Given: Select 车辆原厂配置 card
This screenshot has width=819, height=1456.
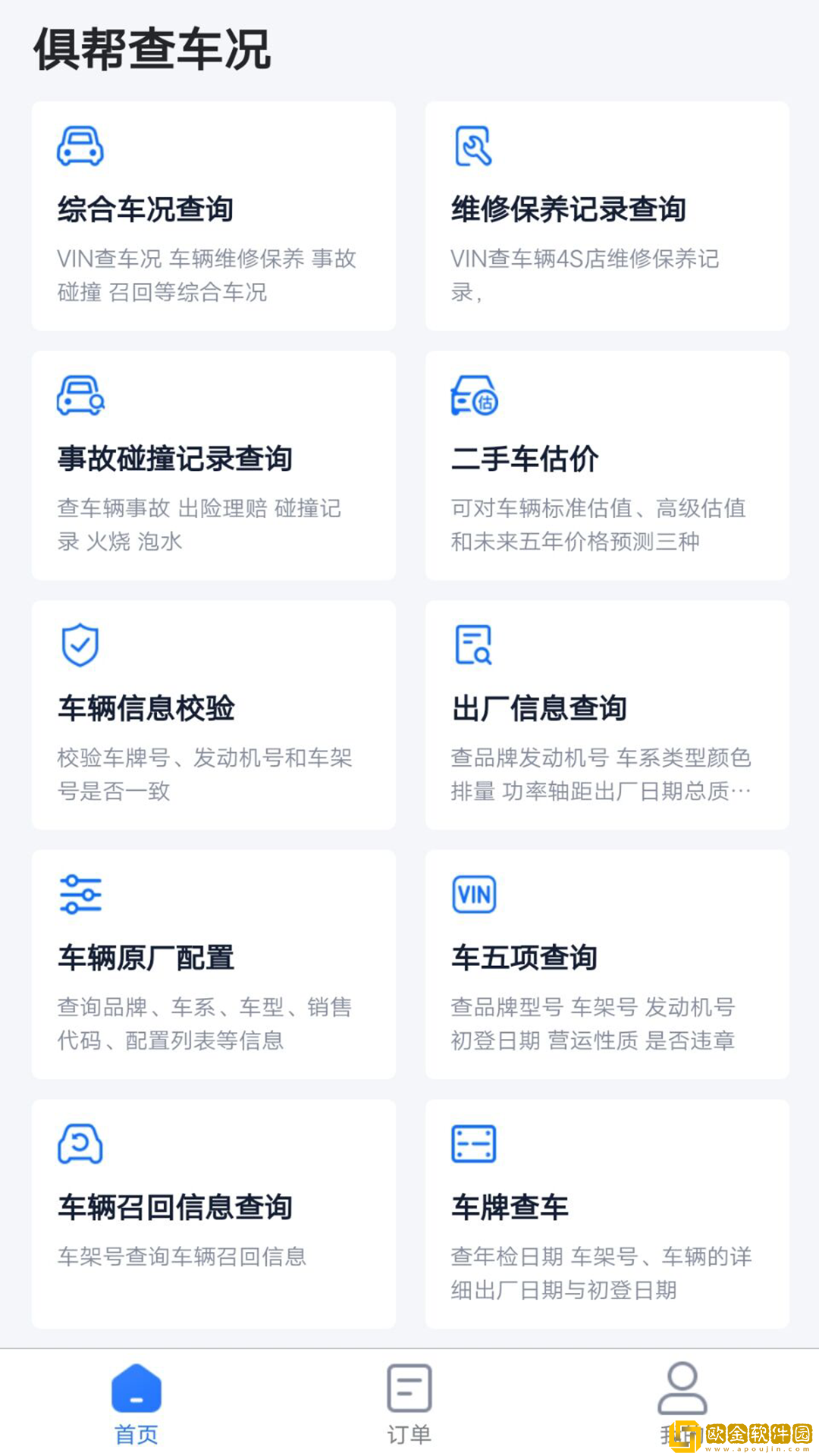Looking at the screenshot, I should 213,965.
